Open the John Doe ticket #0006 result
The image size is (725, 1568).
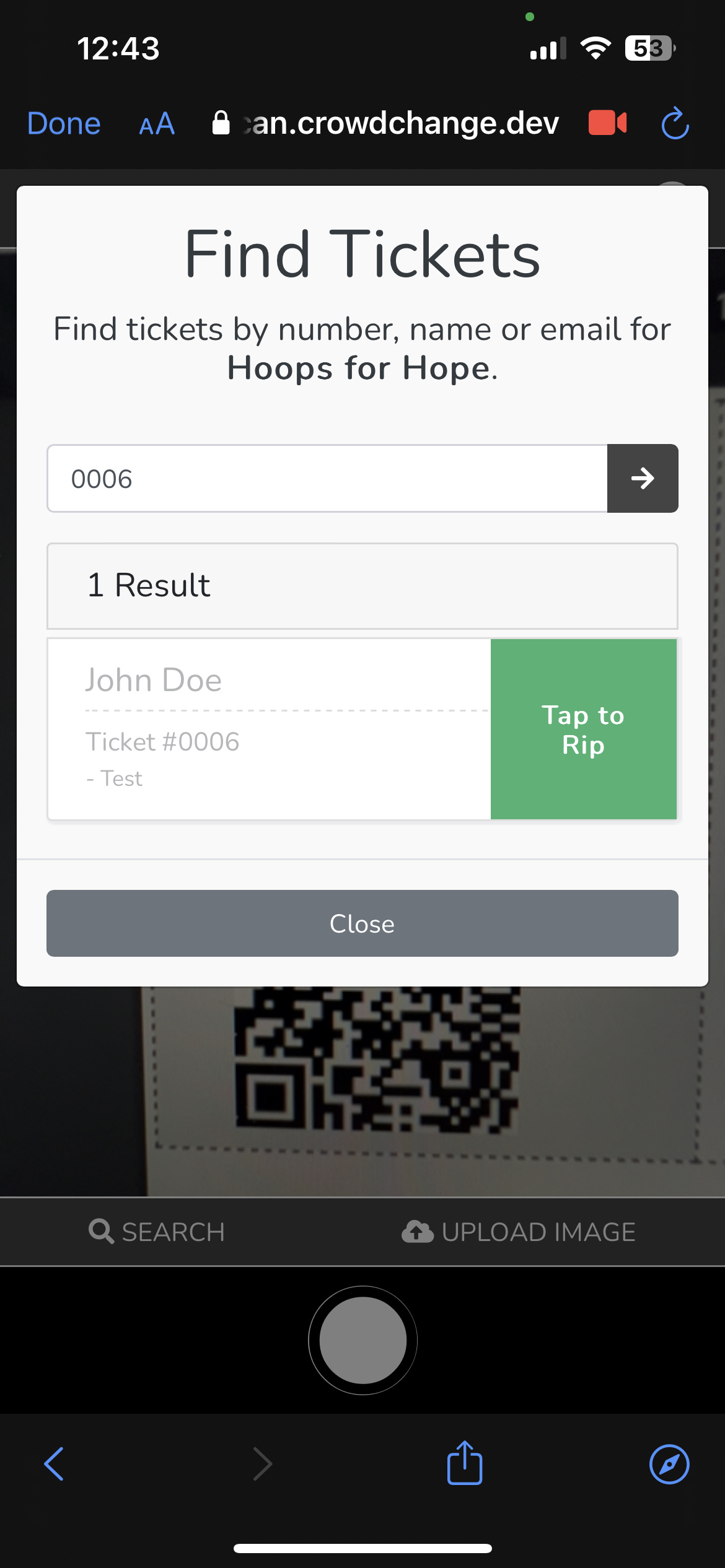tap(270, 729)
